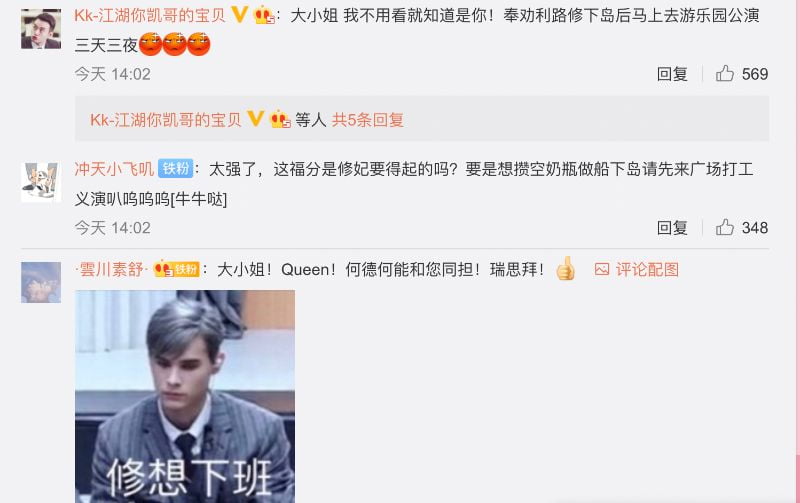This screenshot has height=503, width=800.
Task: Reply to Kk-江湖你凯哥的宝贝's comment
Action: 672,74
